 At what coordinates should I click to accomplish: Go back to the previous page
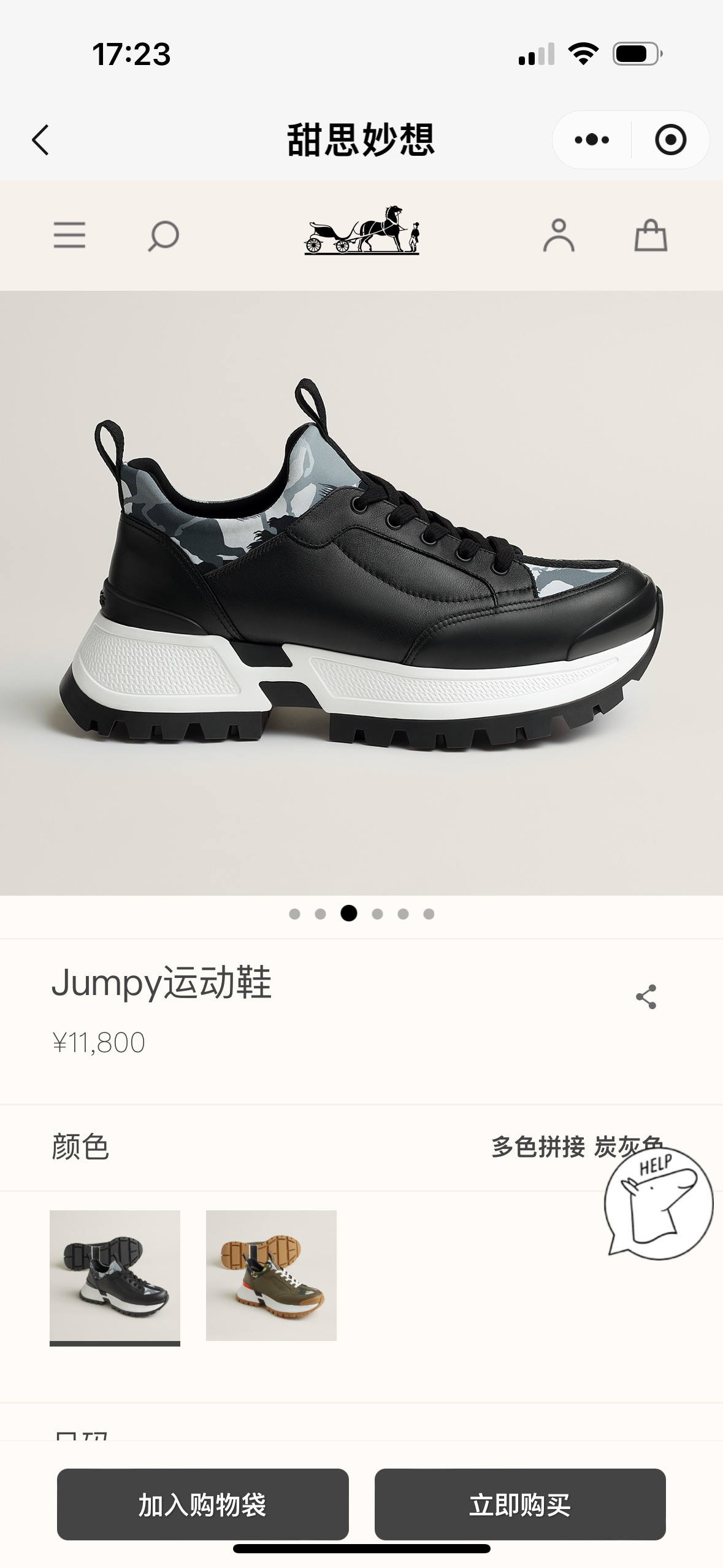[x=40, y=140]
